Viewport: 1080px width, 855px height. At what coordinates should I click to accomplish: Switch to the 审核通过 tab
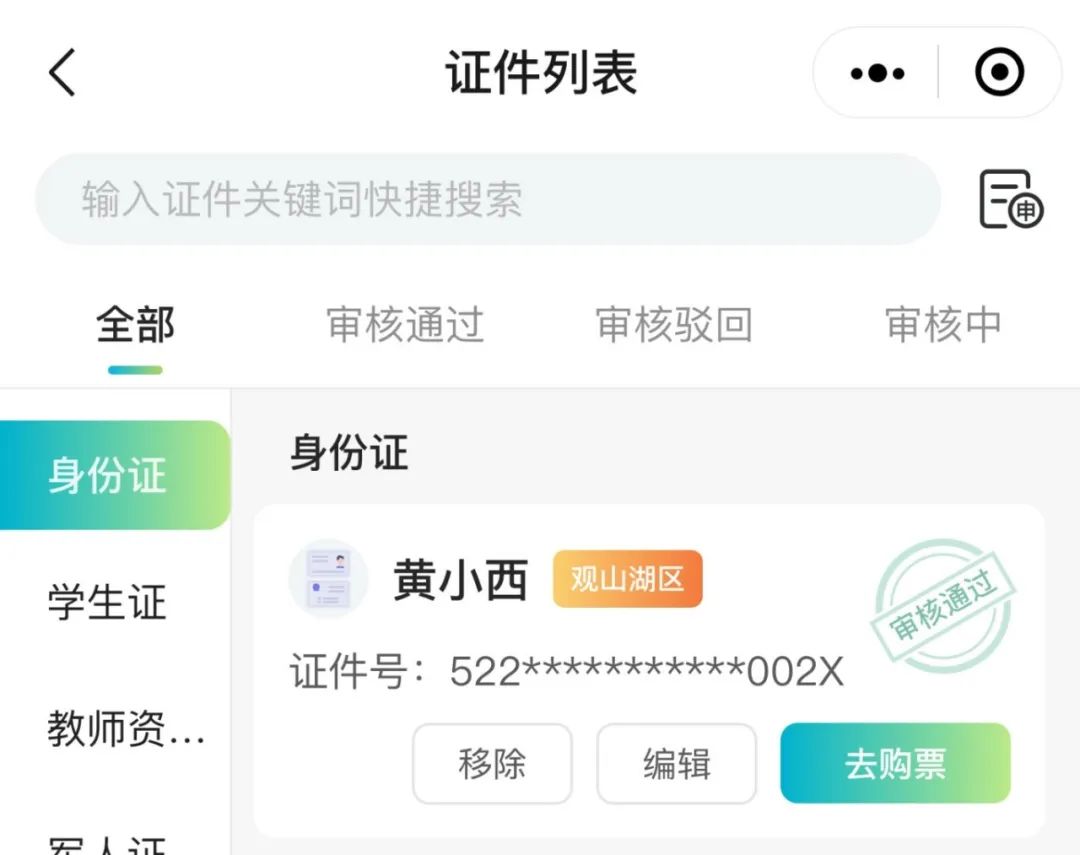(405, 325)
